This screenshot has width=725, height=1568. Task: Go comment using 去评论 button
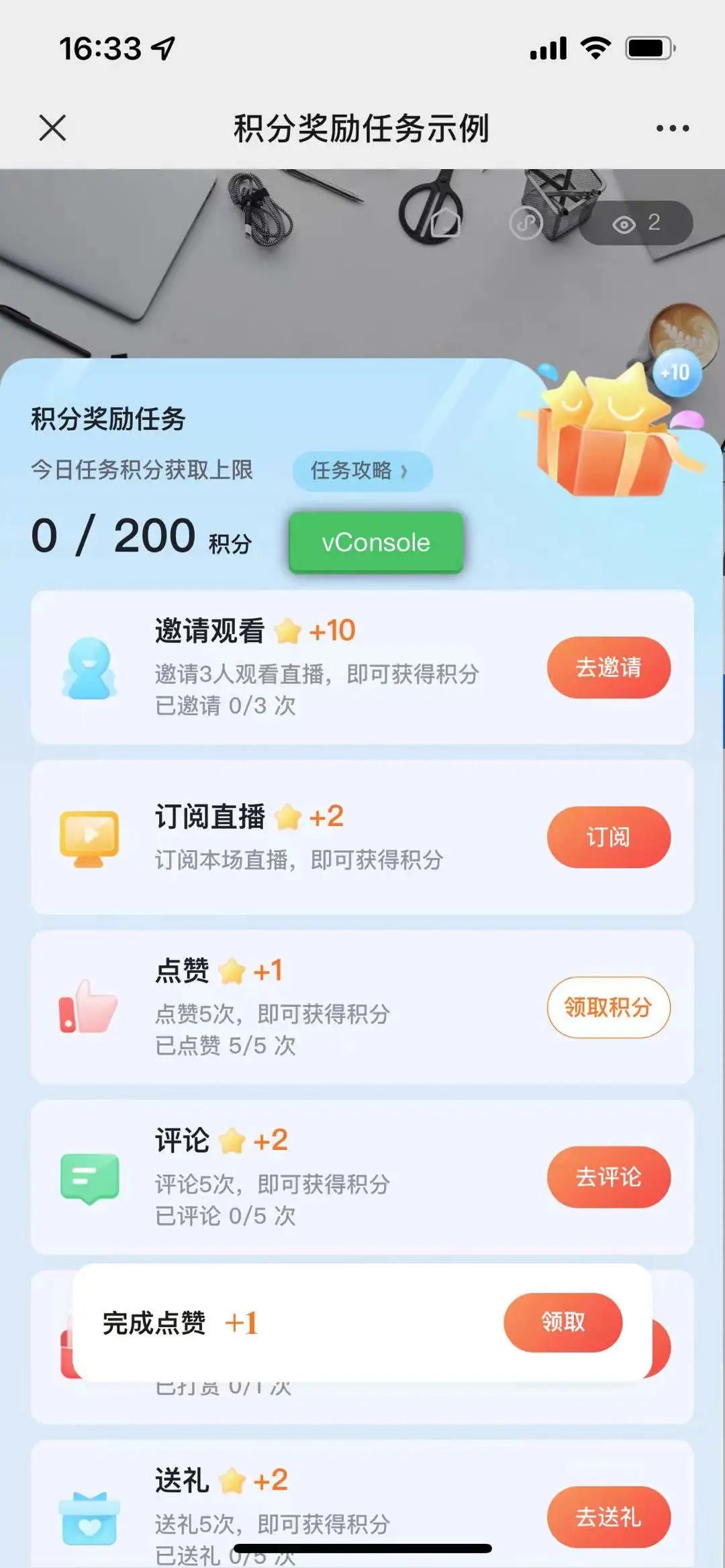[608, 1177]
